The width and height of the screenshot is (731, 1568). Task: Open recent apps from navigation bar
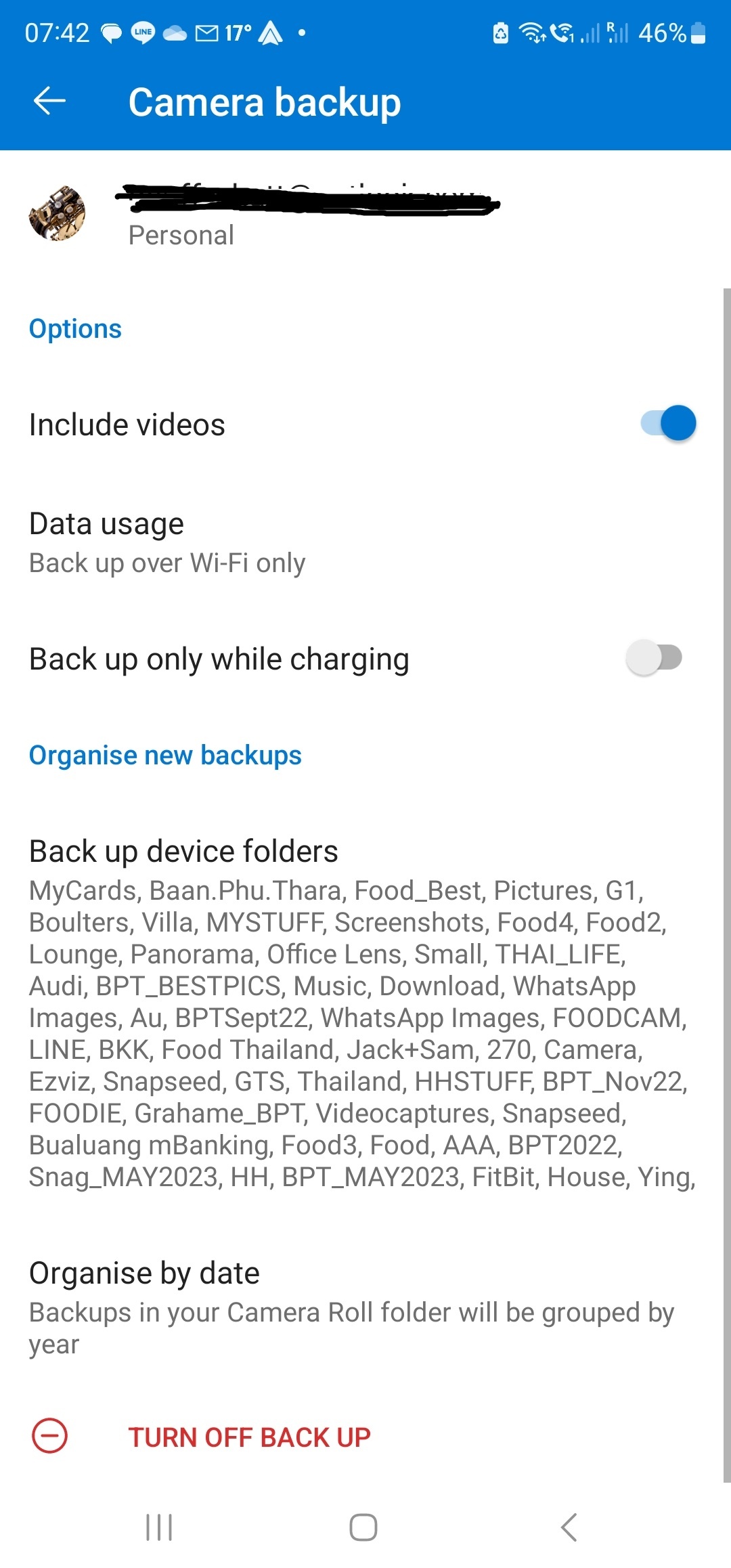coord(160,1527)
